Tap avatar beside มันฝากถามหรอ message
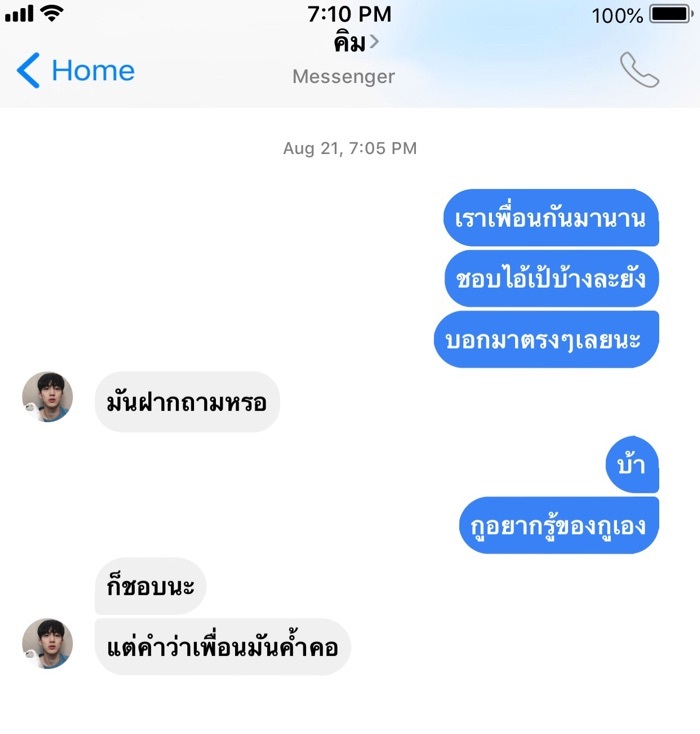Screen dimensions: 700x734 click(47, 397)
